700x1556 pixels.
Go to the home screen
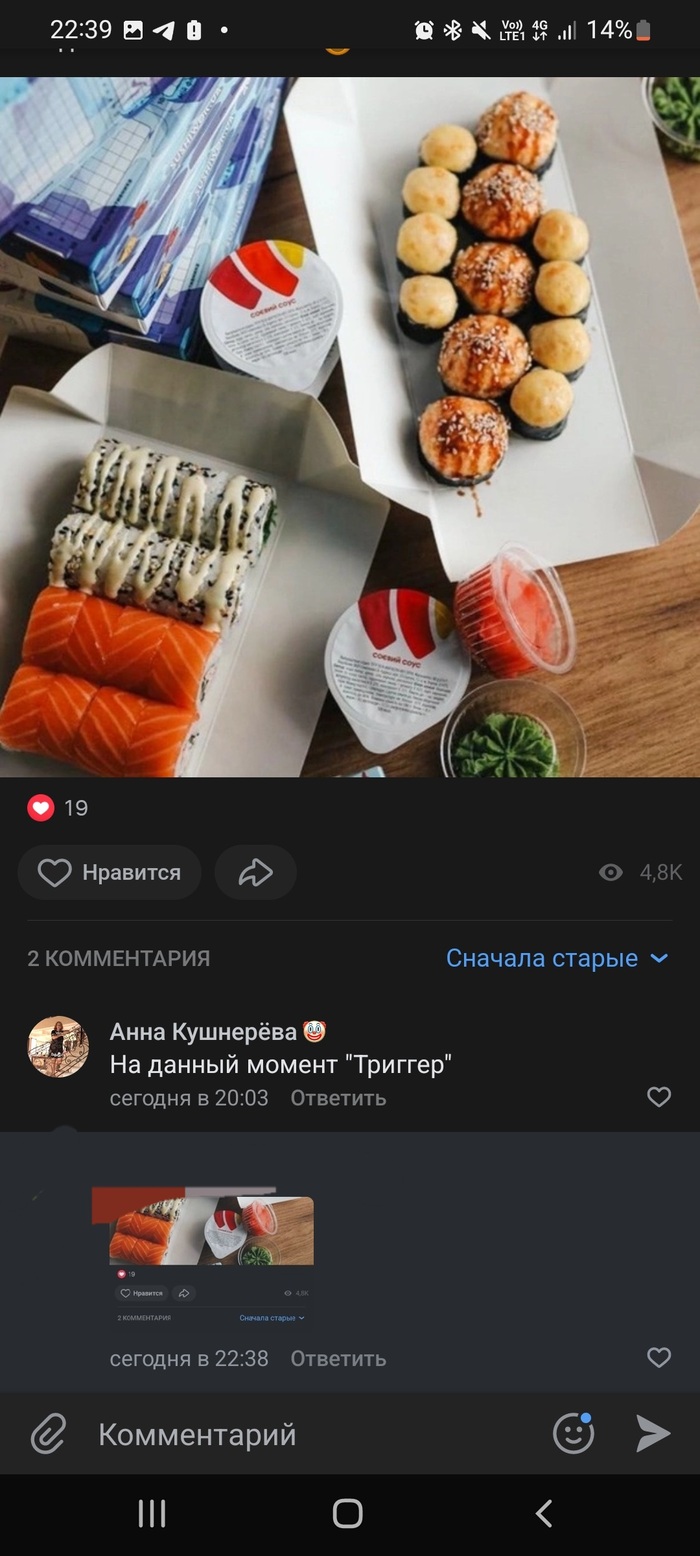(x=347, y=1514)
